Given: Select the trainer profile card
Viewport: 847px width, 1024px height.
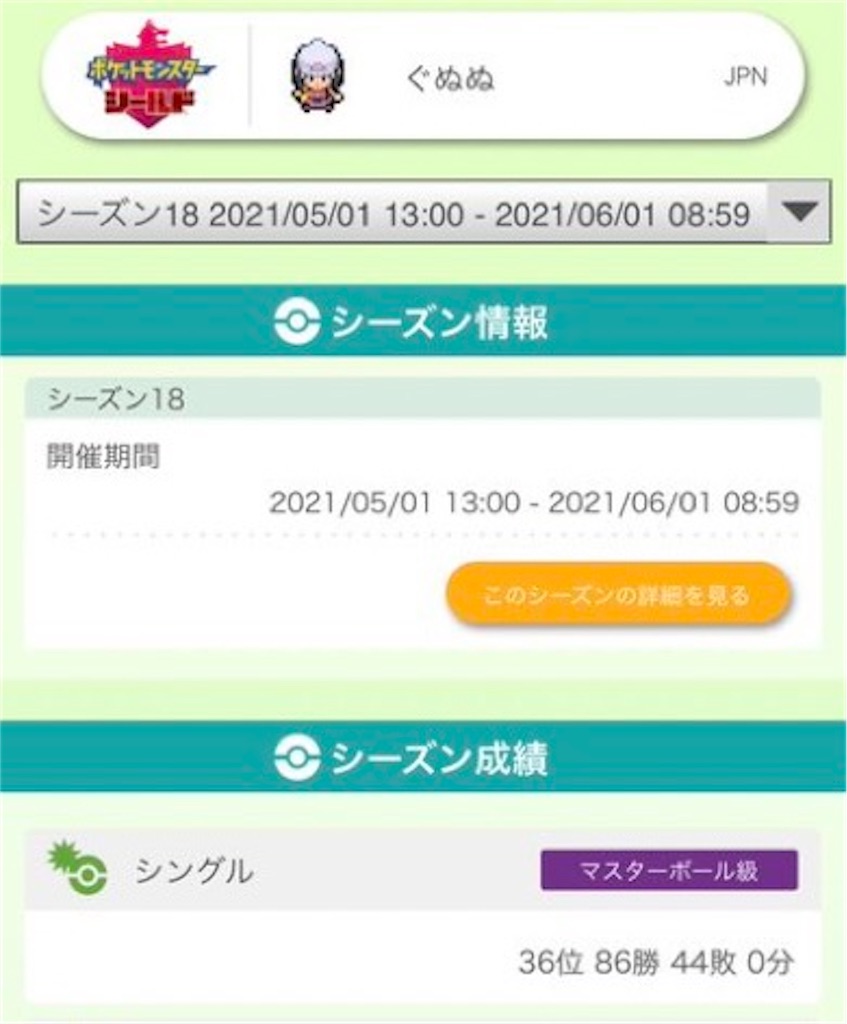Looking at the screenshot, I should pos(423,76).
